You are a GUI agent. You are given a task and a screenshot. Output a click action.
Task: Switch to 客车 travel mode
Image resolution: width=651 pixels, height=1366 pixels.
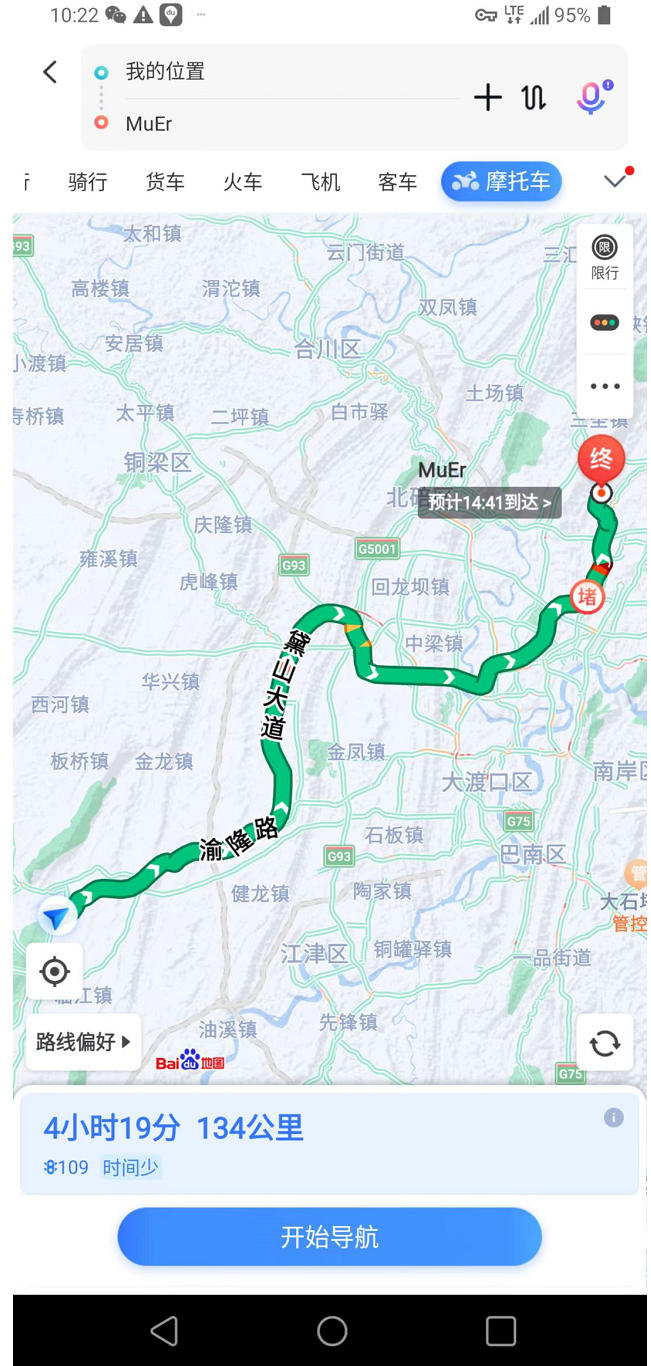pos(398,182)
